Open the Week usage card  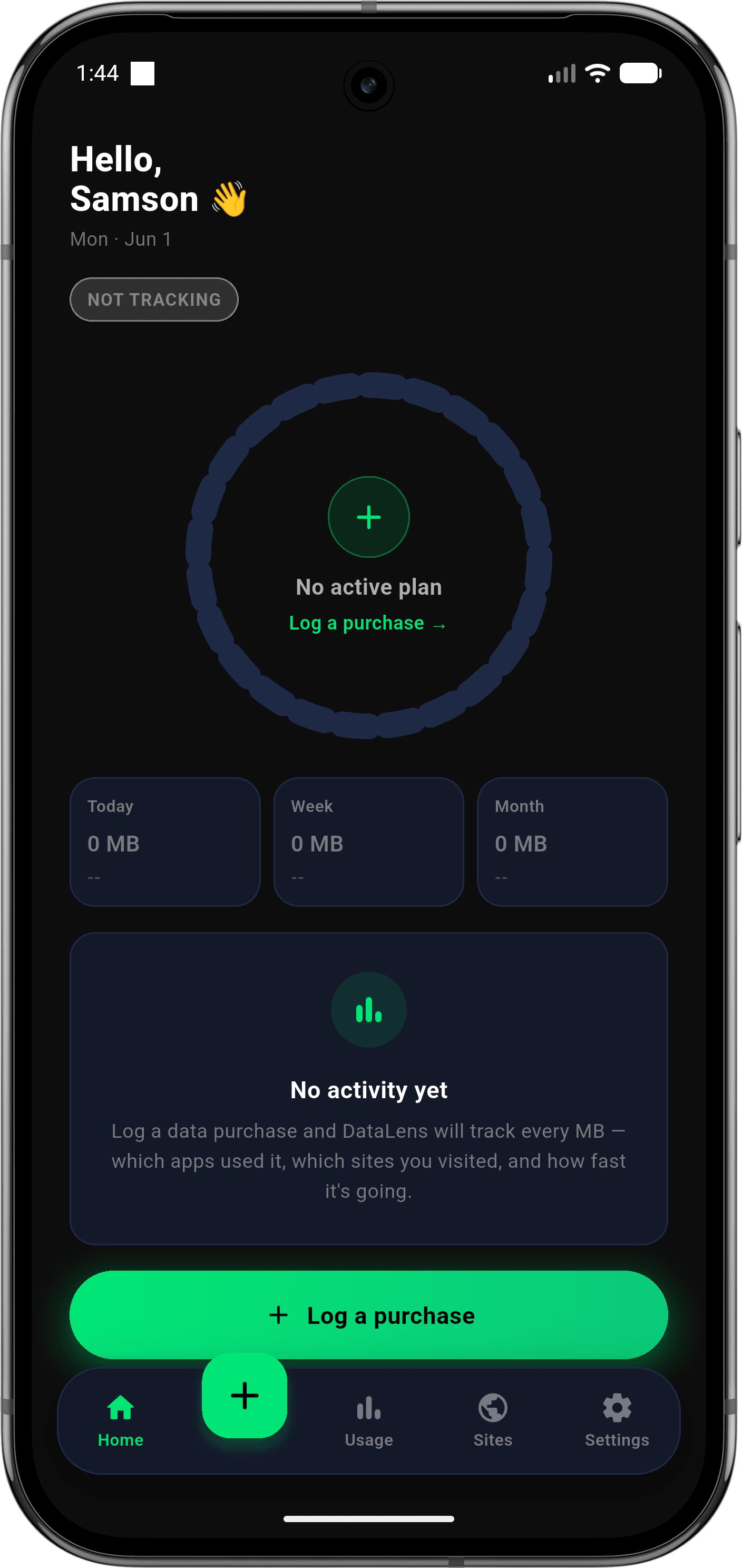point(368,842)
